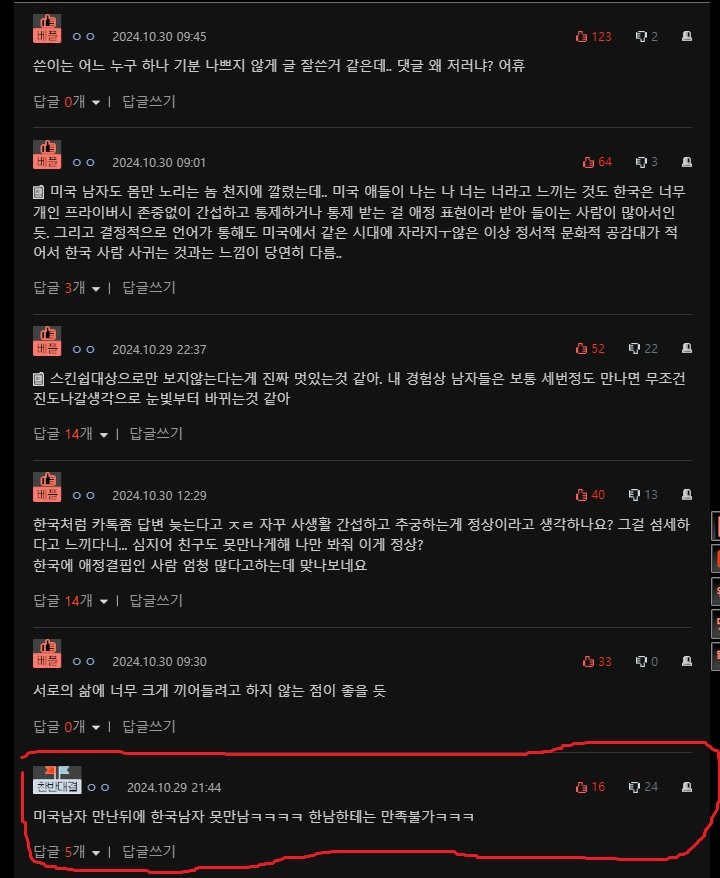Report the comment posted 2024.10.30 09:45
The width and height of the screenshot is (720, 878).
click(687, 37)
